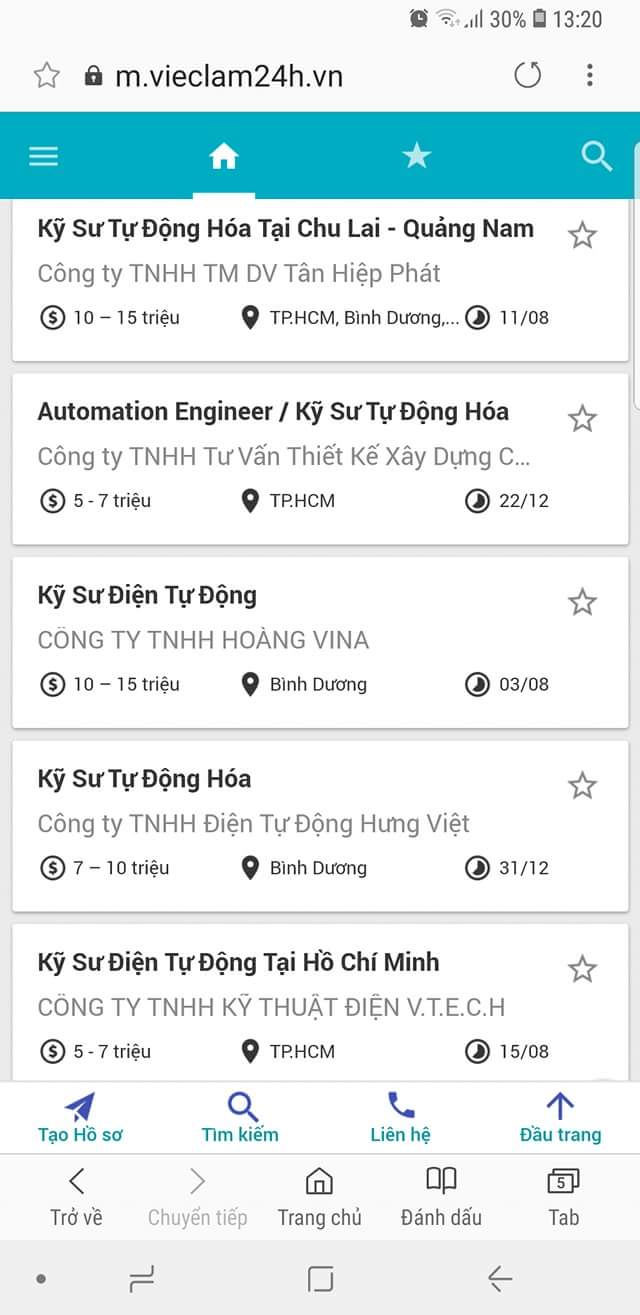Star the V.T.E.C.H job listing

coord(582,969)
